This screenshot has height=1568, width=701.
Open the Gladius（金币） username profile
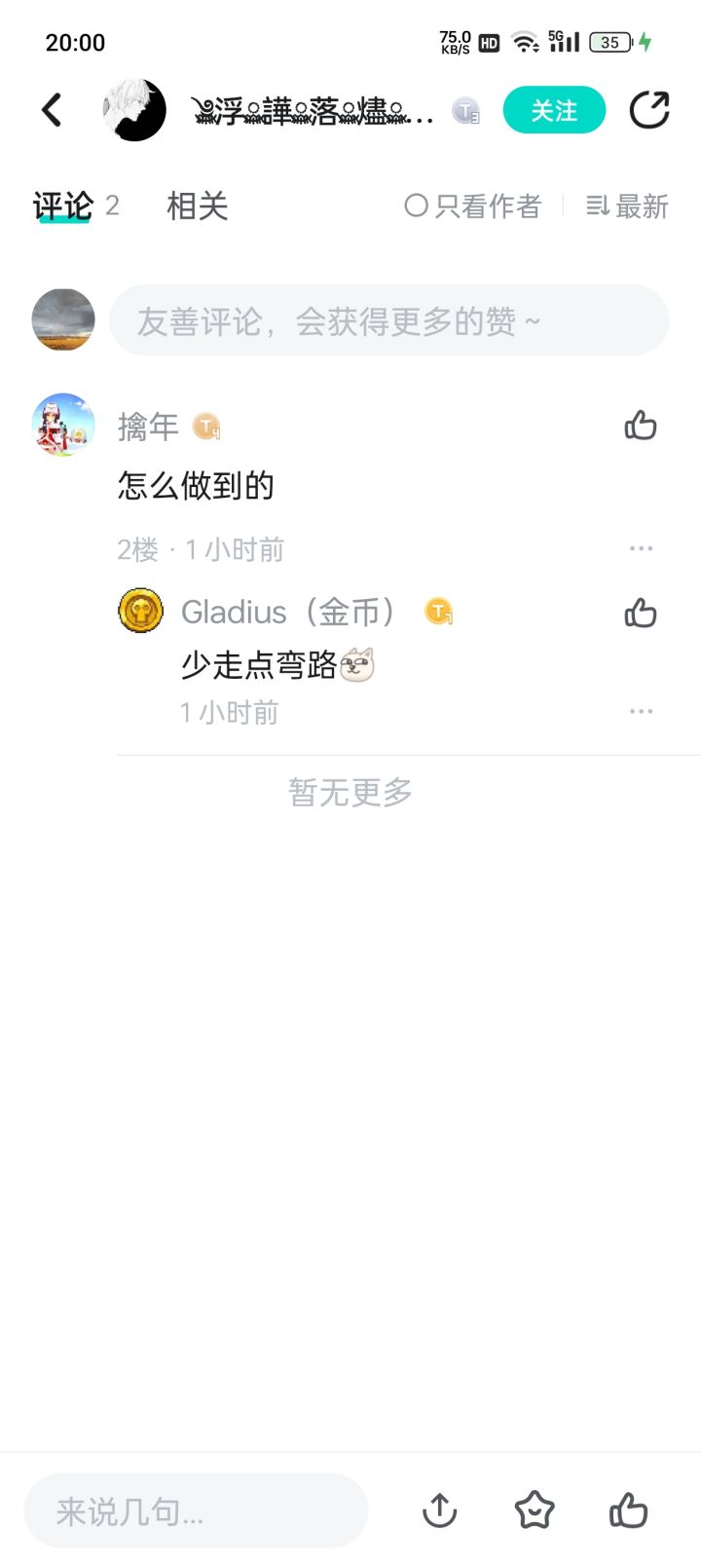coord(289,613)
